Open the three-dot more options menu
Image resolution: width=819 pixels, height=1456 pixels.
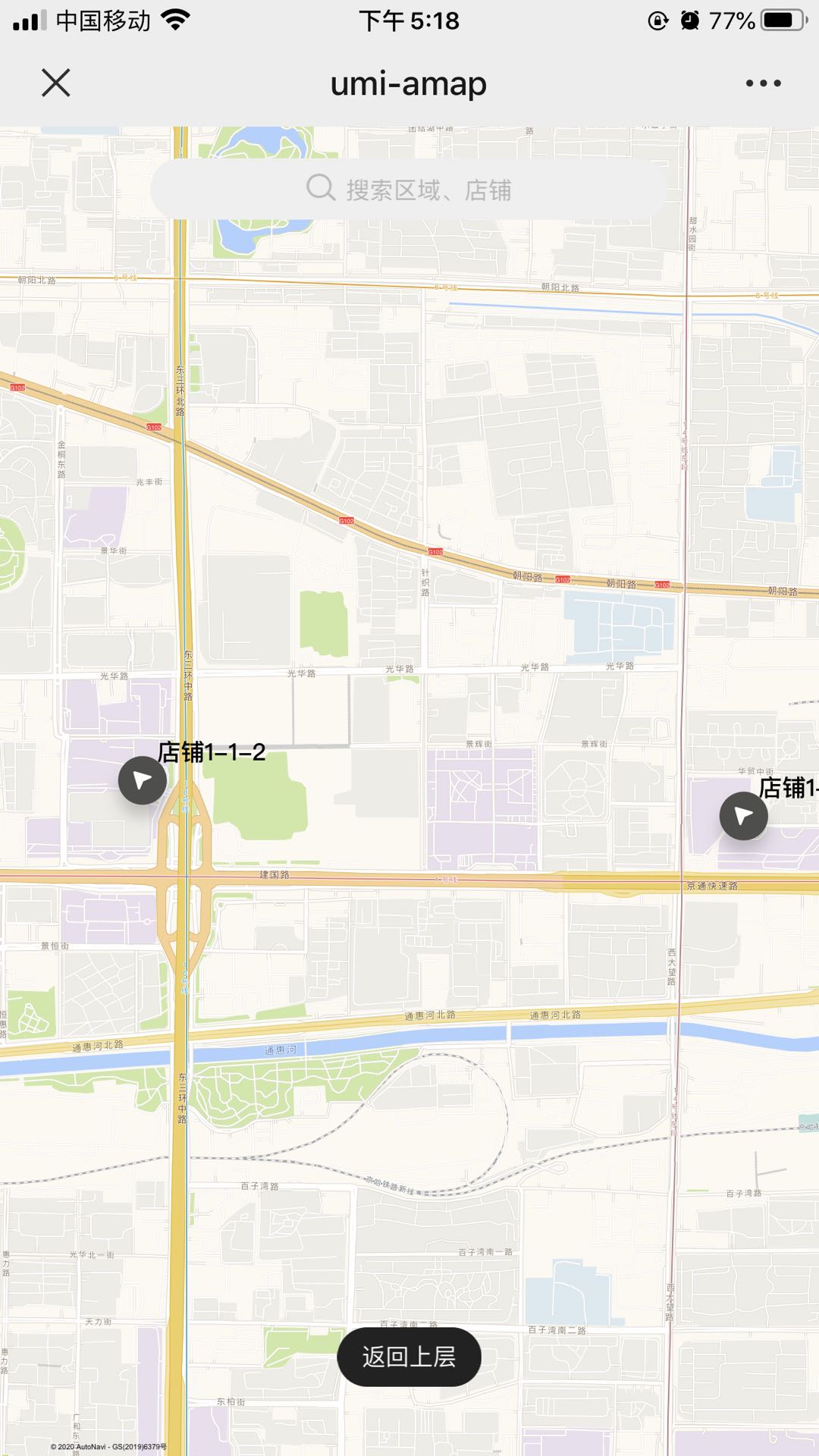click(x=763, y=83)
